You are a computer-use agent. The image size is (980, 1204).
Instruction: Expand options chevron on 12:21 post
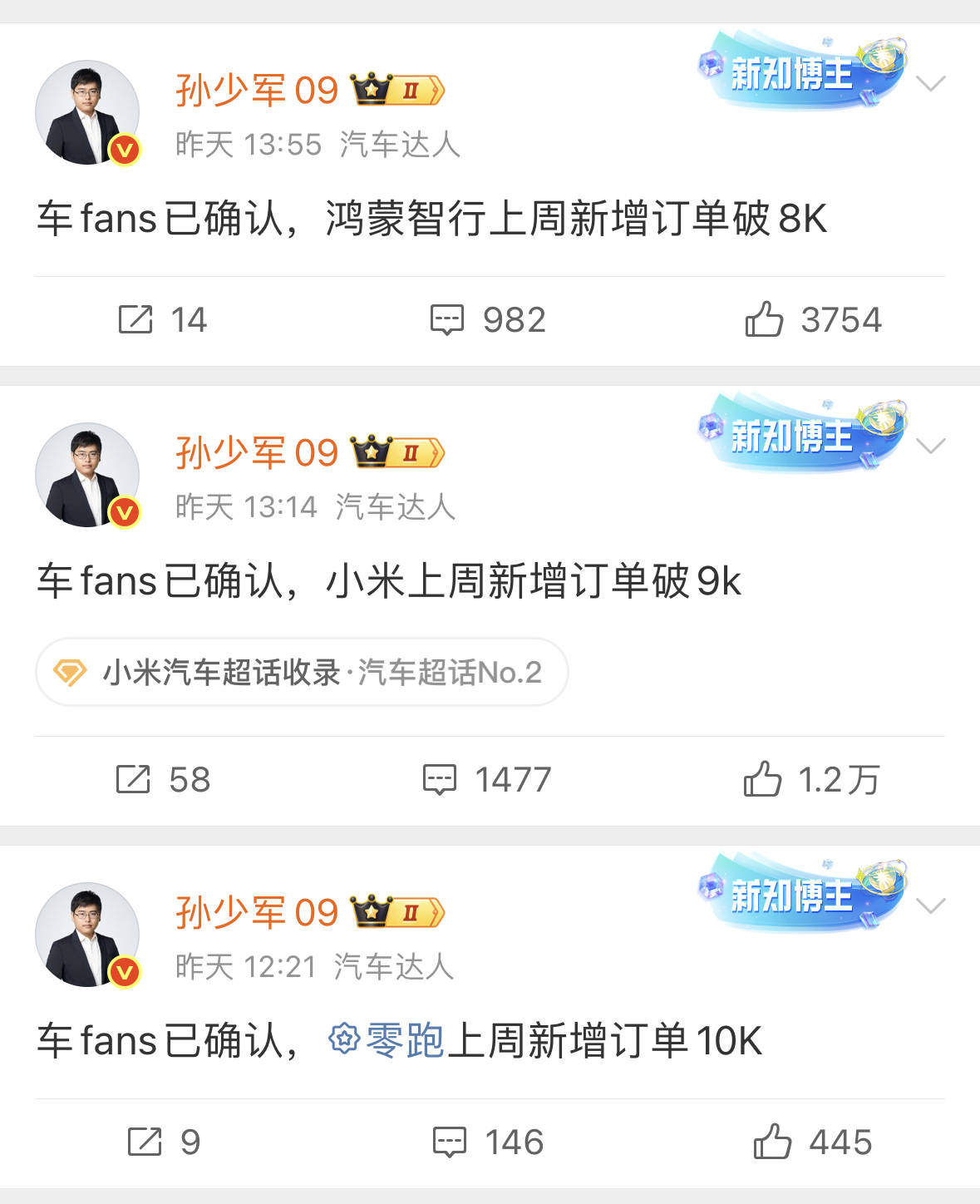930,905
